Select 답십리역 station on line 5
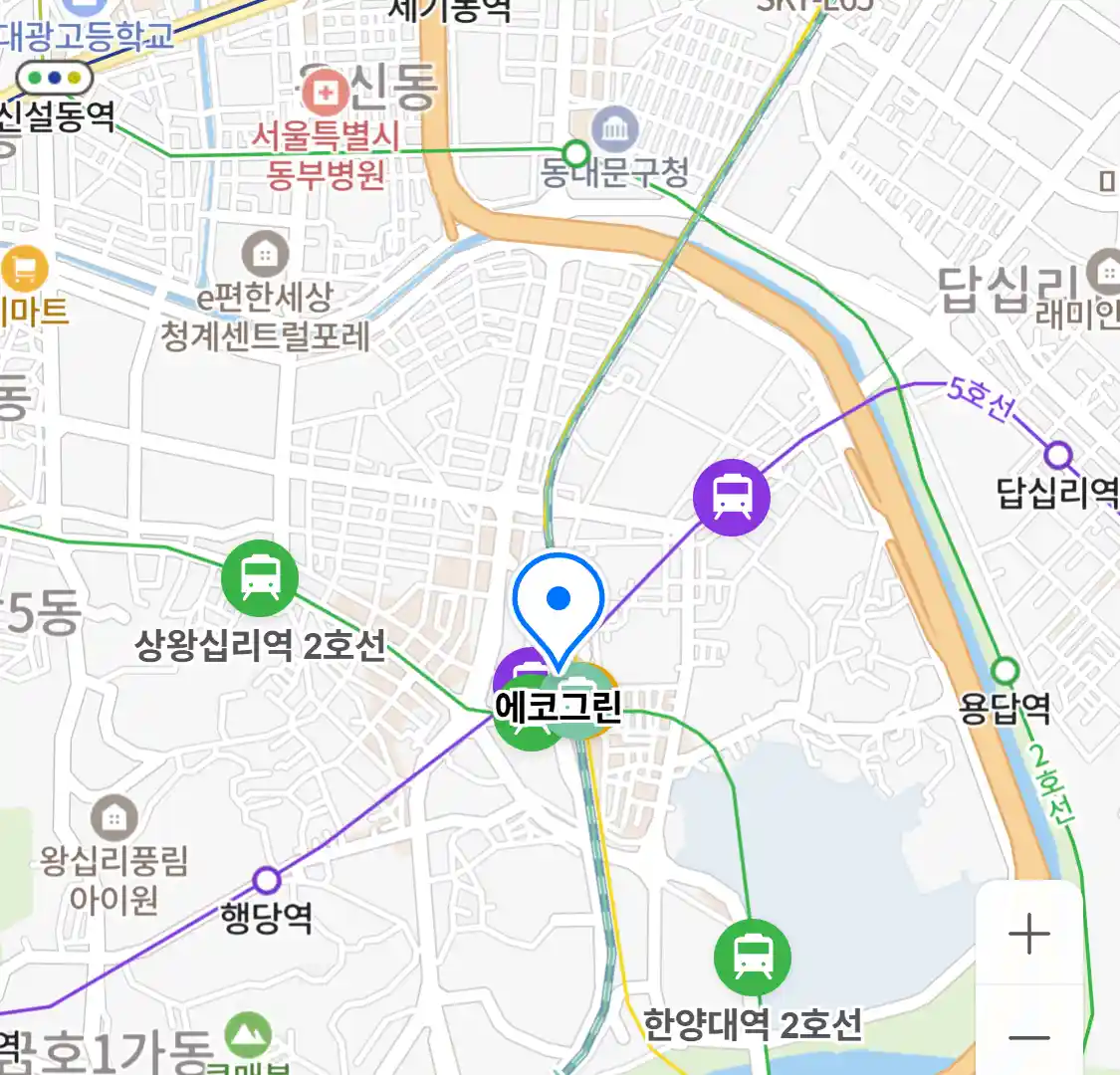Image resolution: width=1120 pixels, height=1075 pixels. pyautogui.click(x=1057, y=456)
